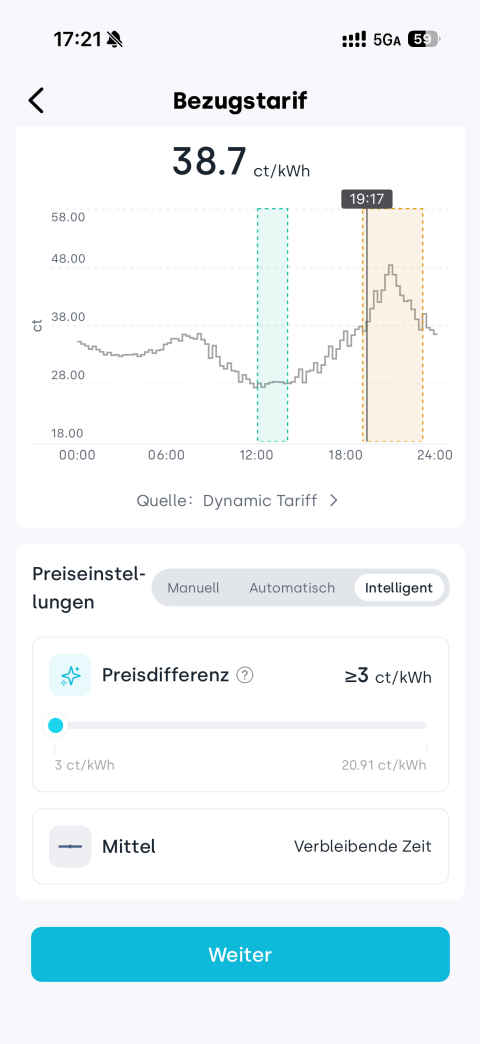Open the Dynamic Tariff source link
Screen dimensions: 480x1044
click(238, 501)
